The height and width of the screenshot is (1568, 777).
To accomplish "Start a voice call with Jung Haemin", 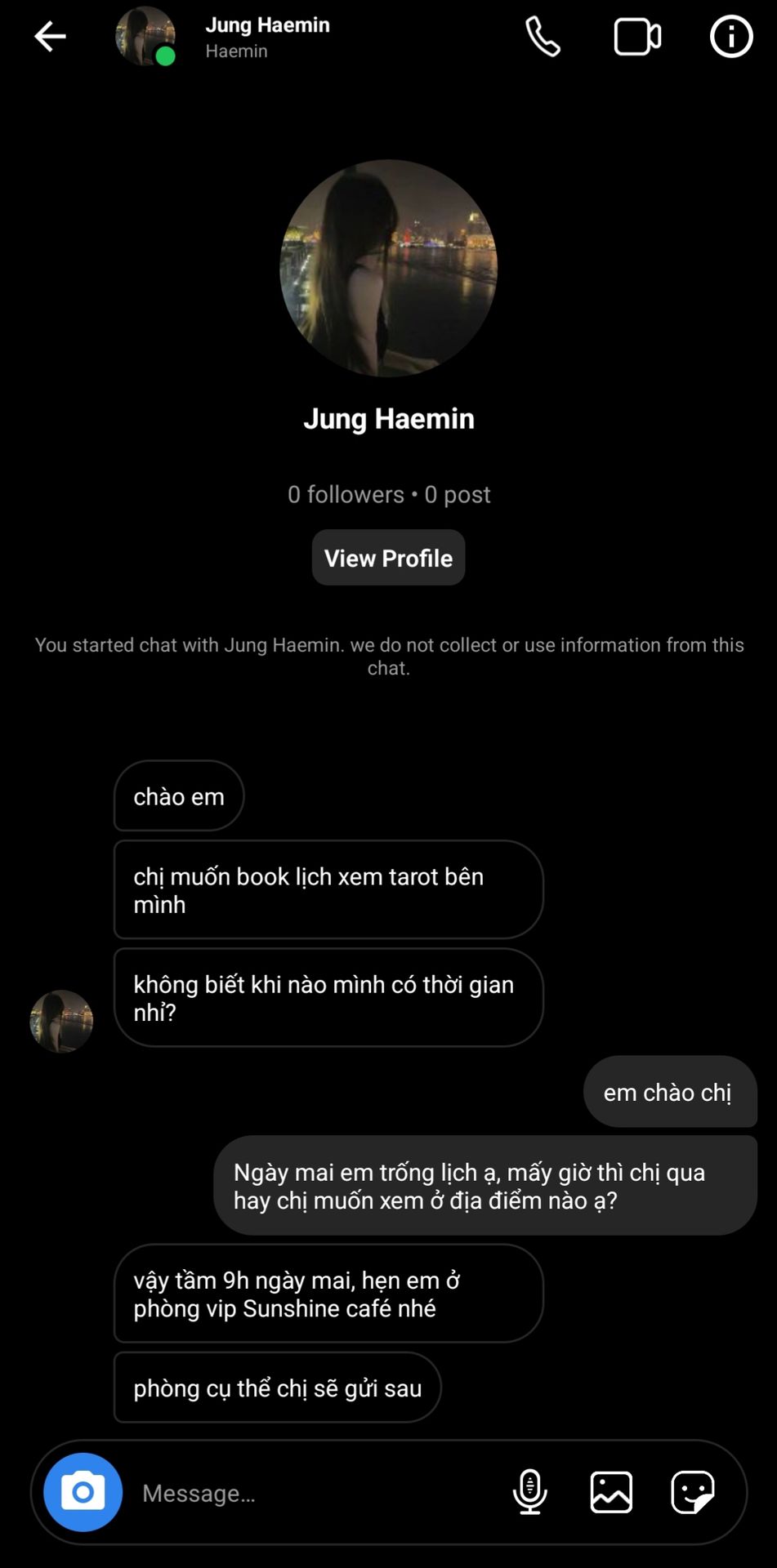I will pyautogui.click(x=543, y=37).
